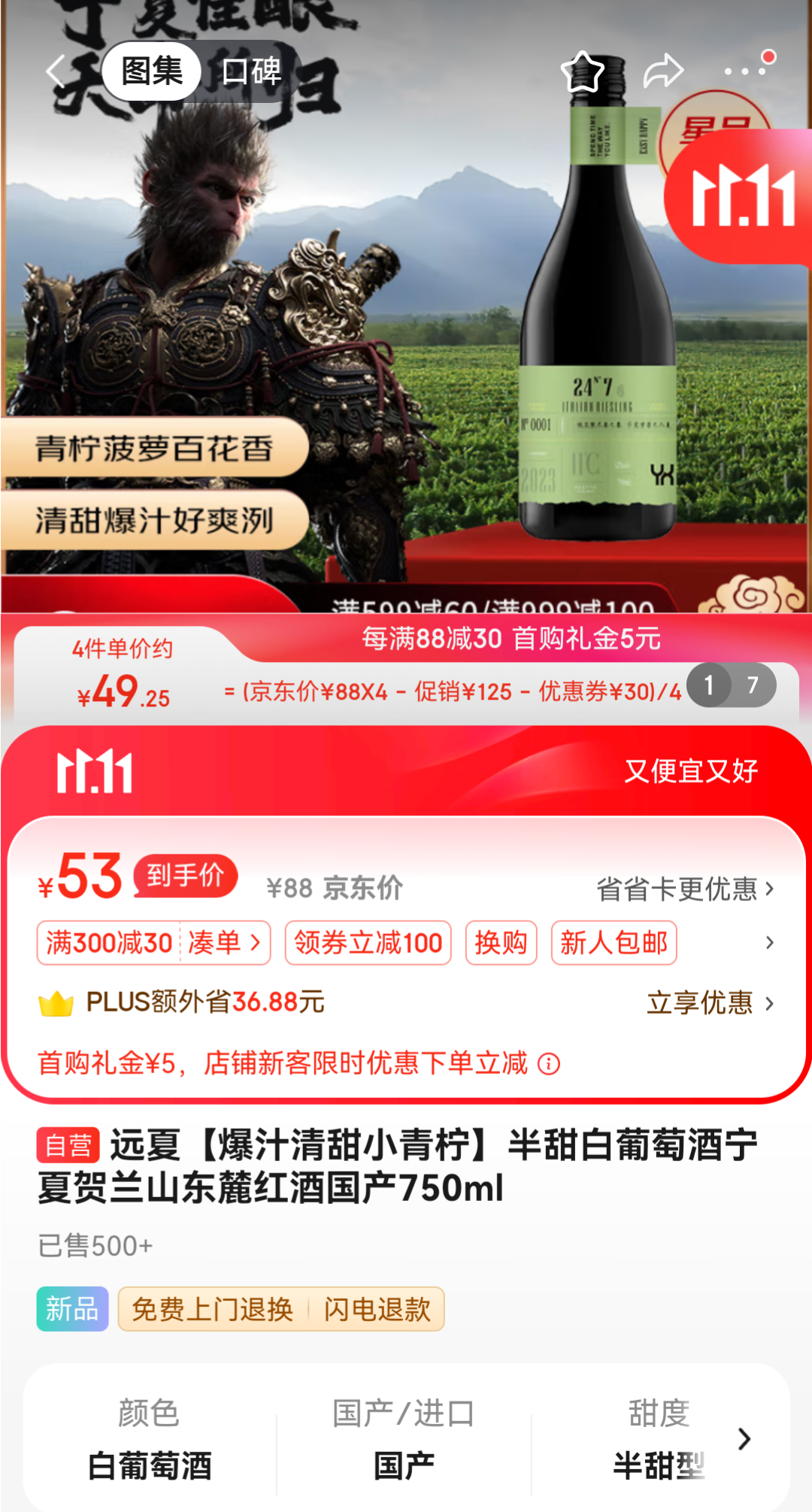
Task: Add this wine to favorites with the star
Action: coord(583,72)
